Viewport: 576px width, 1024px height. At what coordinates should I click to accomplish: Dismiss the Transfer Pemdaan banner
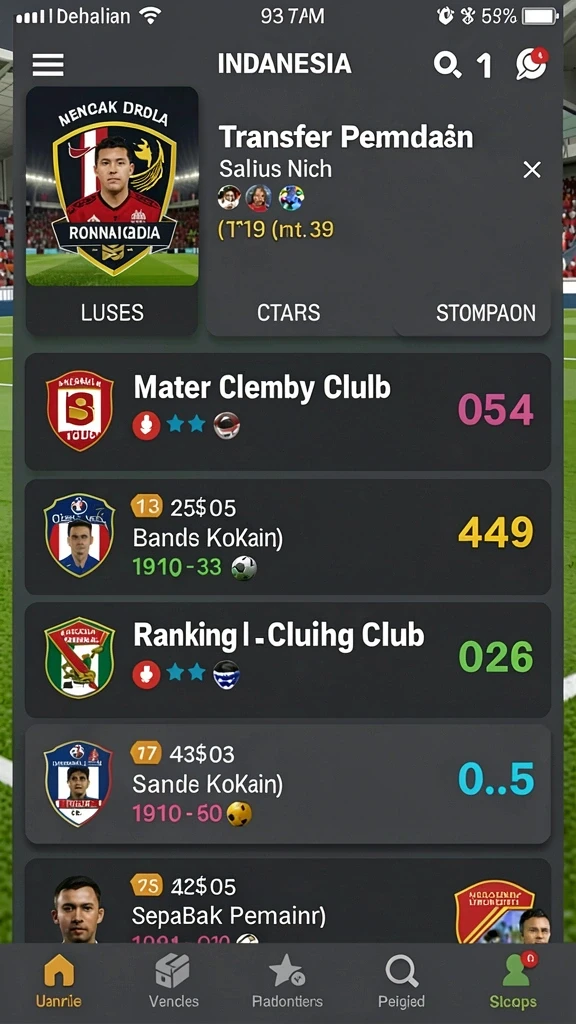pos(532,170)
